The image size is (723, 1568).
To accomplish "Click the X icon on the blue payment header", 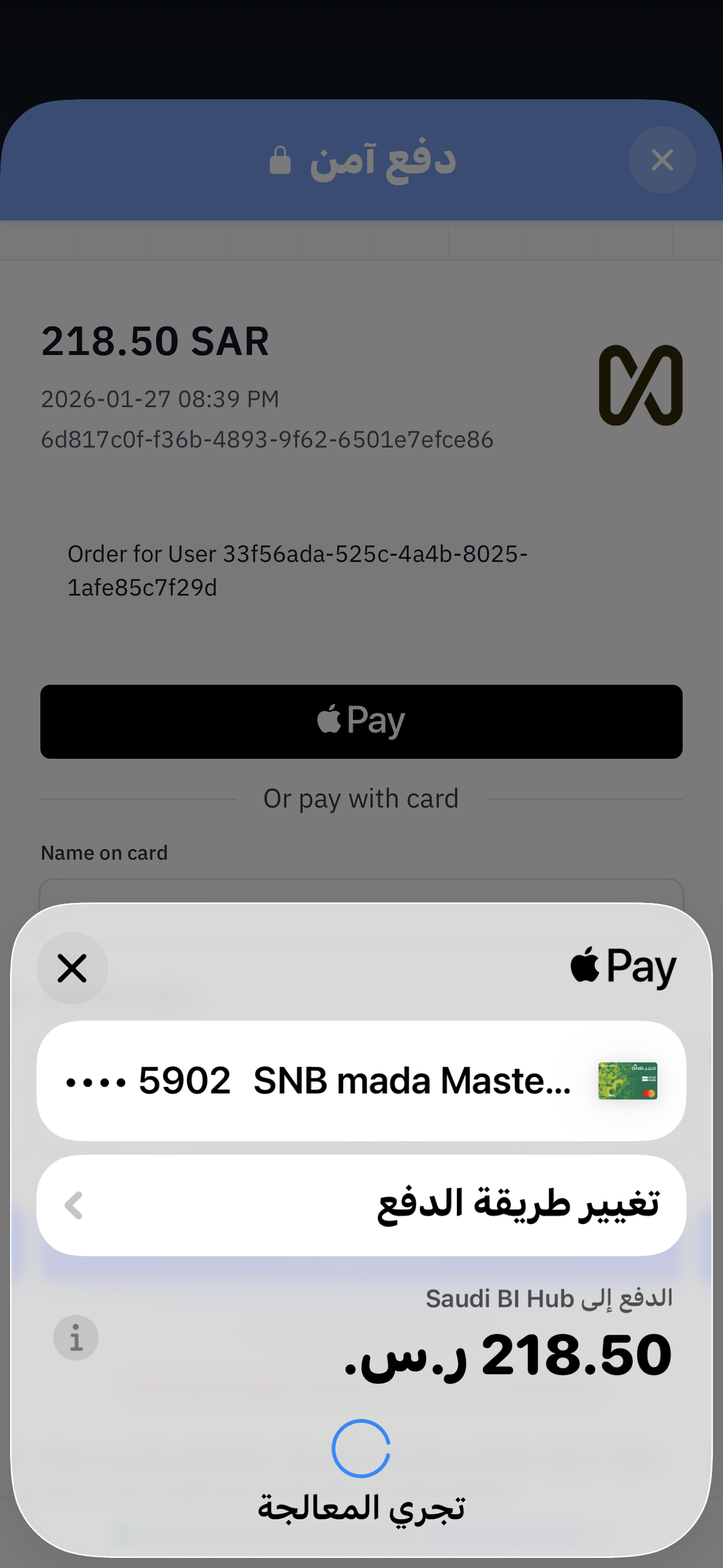I will [661, 159].
